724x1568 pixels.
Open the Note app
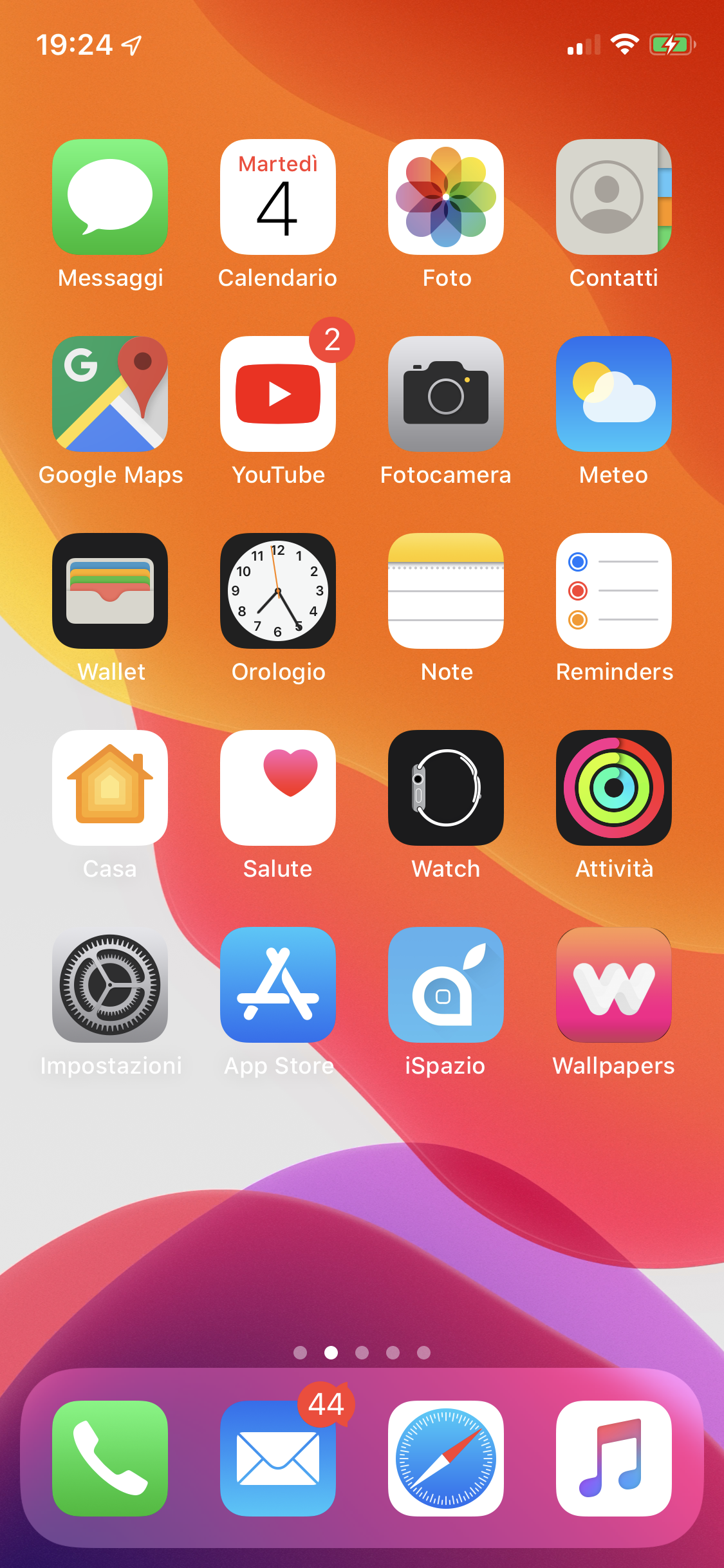[x=446, y=591]
